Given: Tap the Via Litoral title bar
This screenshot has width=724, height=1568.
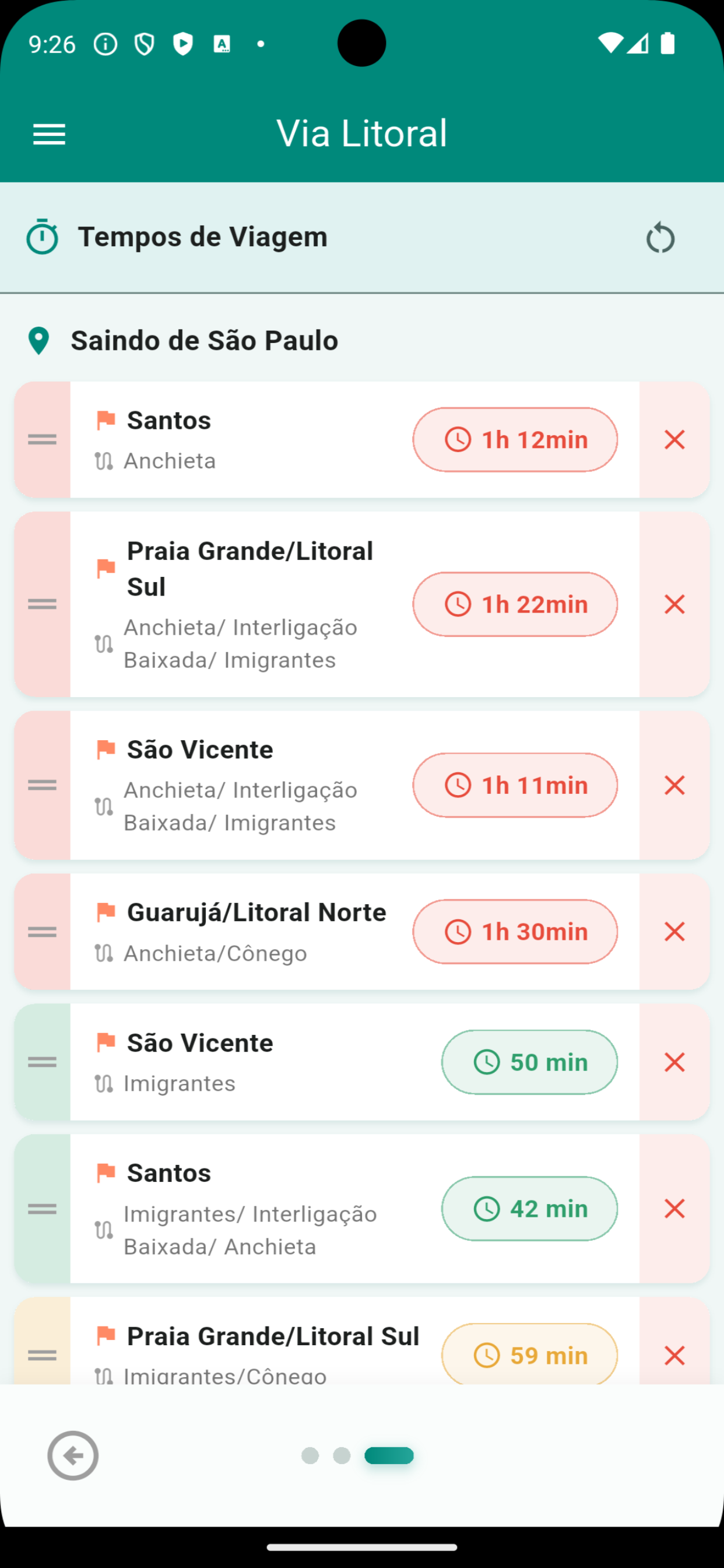Looking at the screenshot, I should (x=361, y=132).
